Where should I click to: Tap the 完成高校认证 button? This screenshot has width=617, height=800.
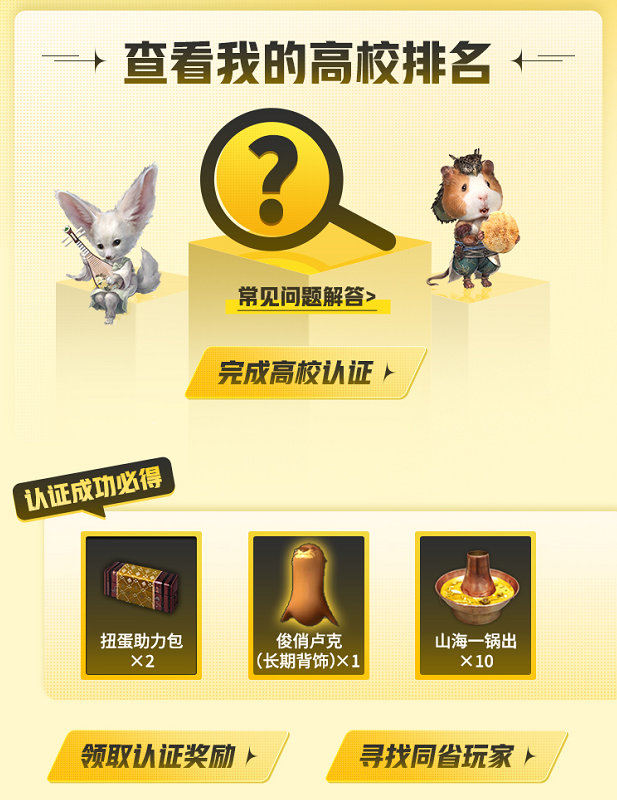tap(305, 373)
